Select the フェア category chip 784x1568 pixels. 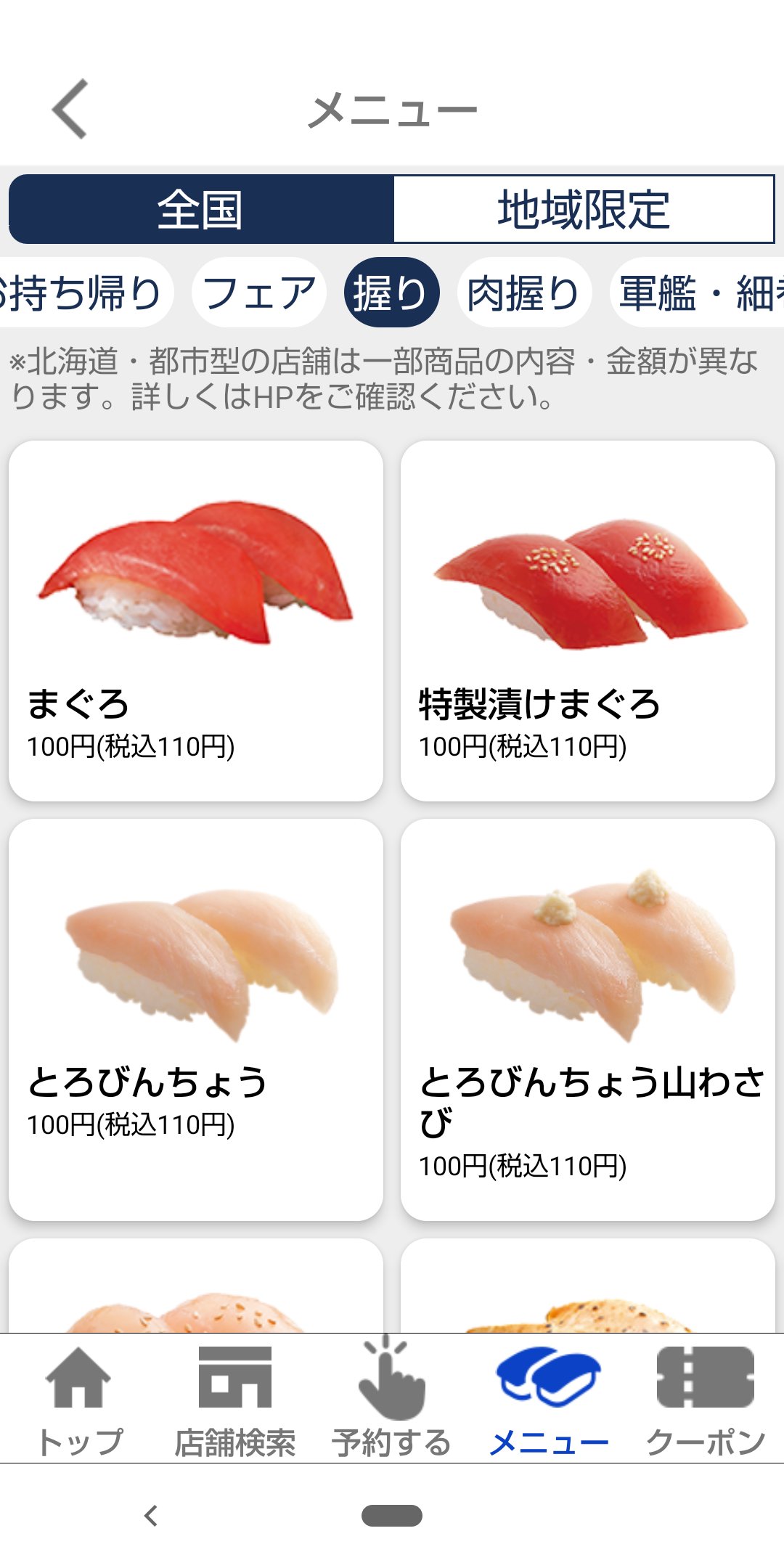(x=259, y=293)
